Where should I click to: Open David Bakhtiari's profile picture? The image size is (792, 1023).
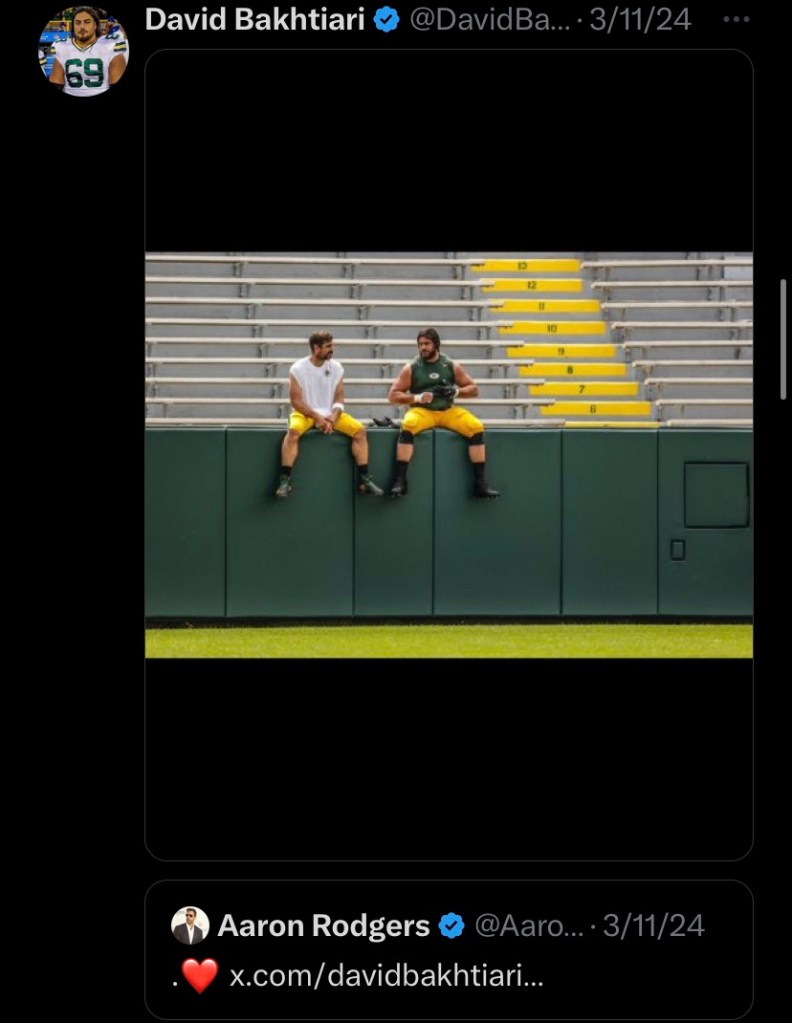pyautogui.click(x=83, y=52)
